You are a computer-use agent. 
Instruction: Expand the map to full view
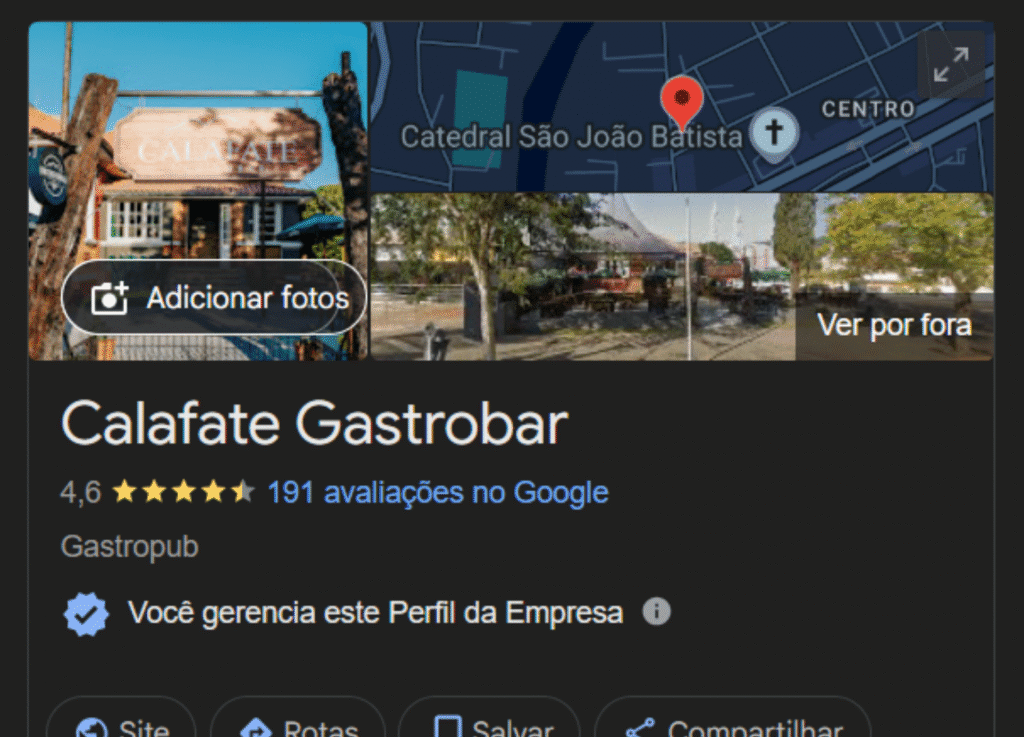[949, 65]
